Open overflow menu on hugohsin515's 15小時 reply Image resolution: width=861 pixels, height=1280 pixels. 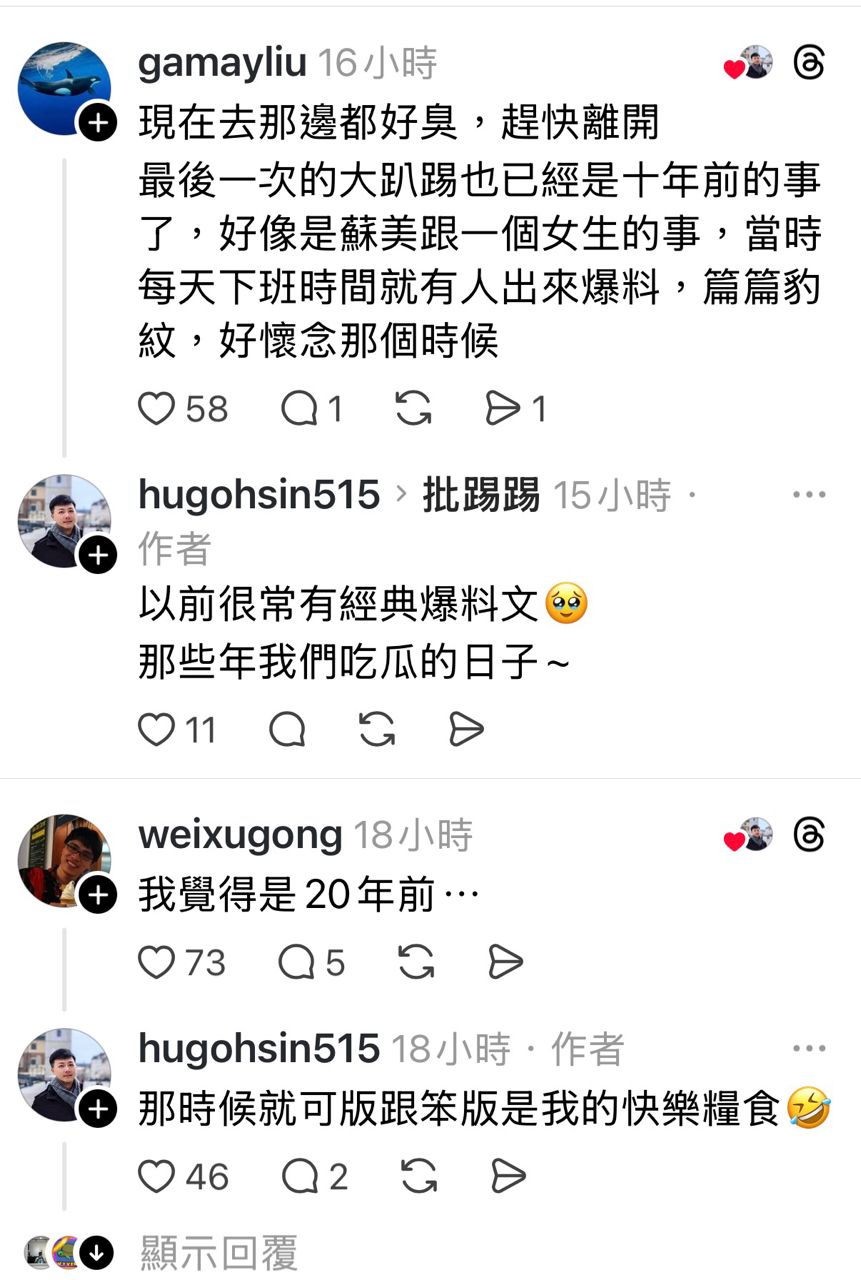coord(808,495)
